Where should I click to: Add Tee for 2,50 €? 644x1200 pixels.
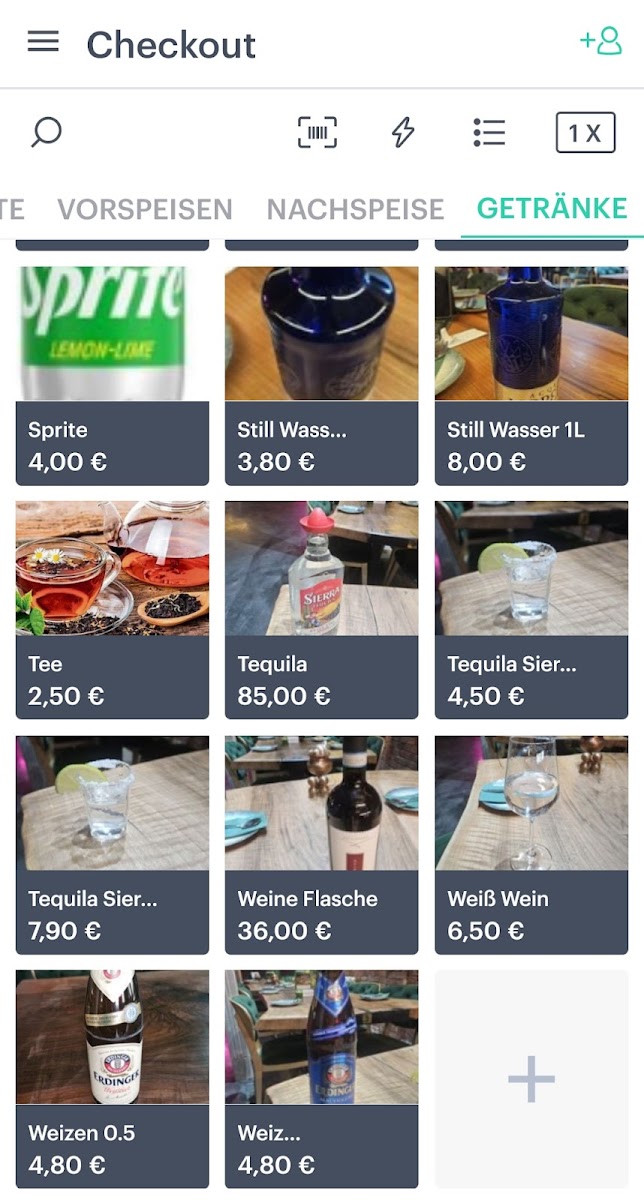coord(112,609)
